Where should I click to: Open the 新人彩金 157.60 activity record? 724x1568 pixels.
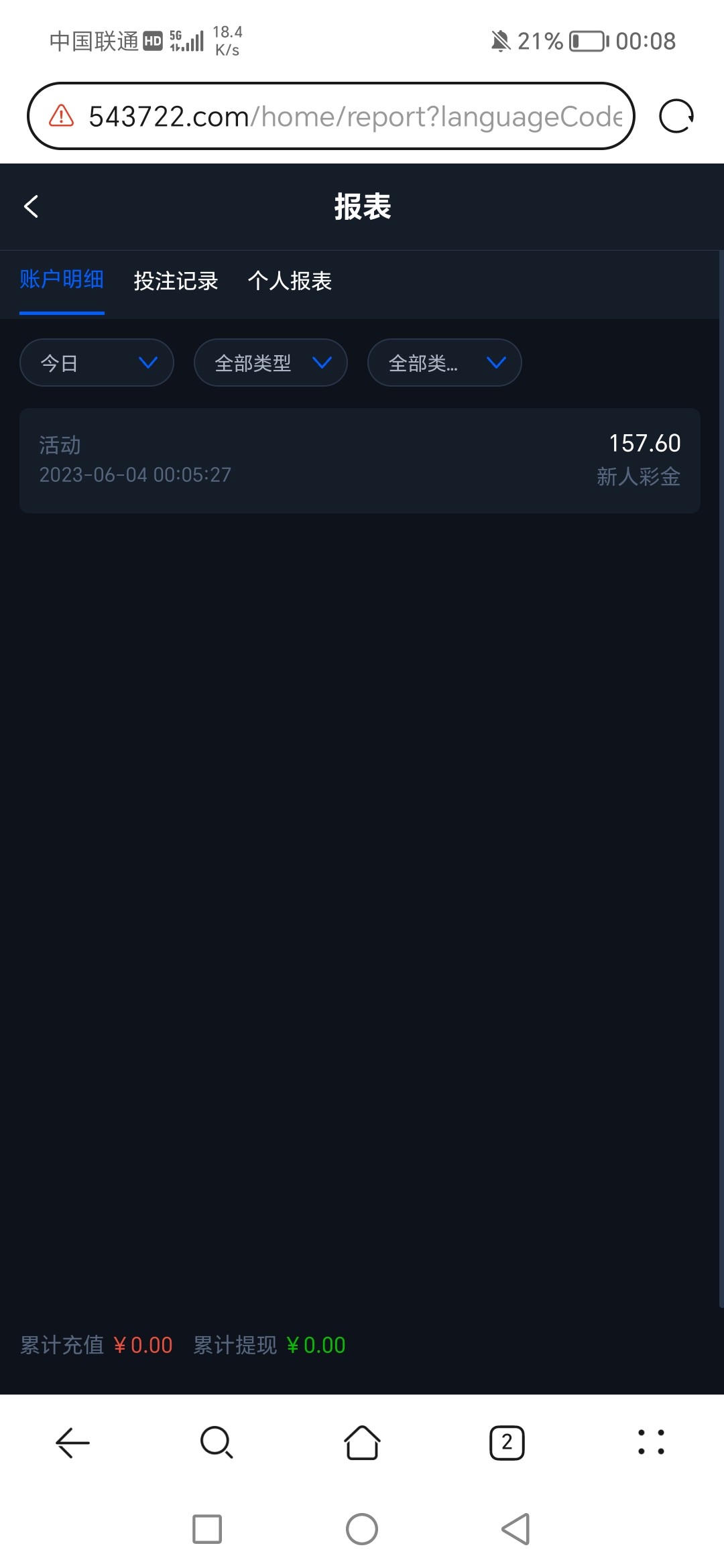(x=359, y=460)
